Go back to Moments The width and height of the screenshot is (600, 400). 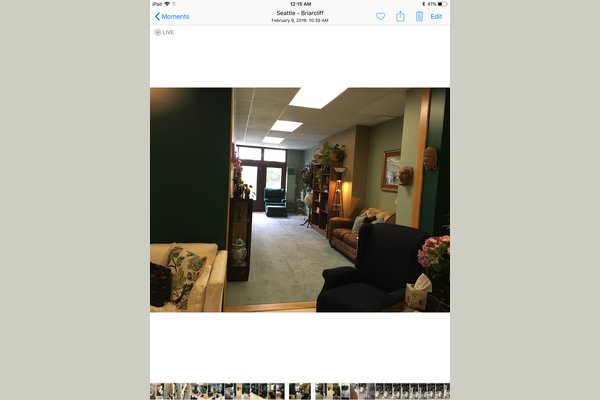[172, 16]
